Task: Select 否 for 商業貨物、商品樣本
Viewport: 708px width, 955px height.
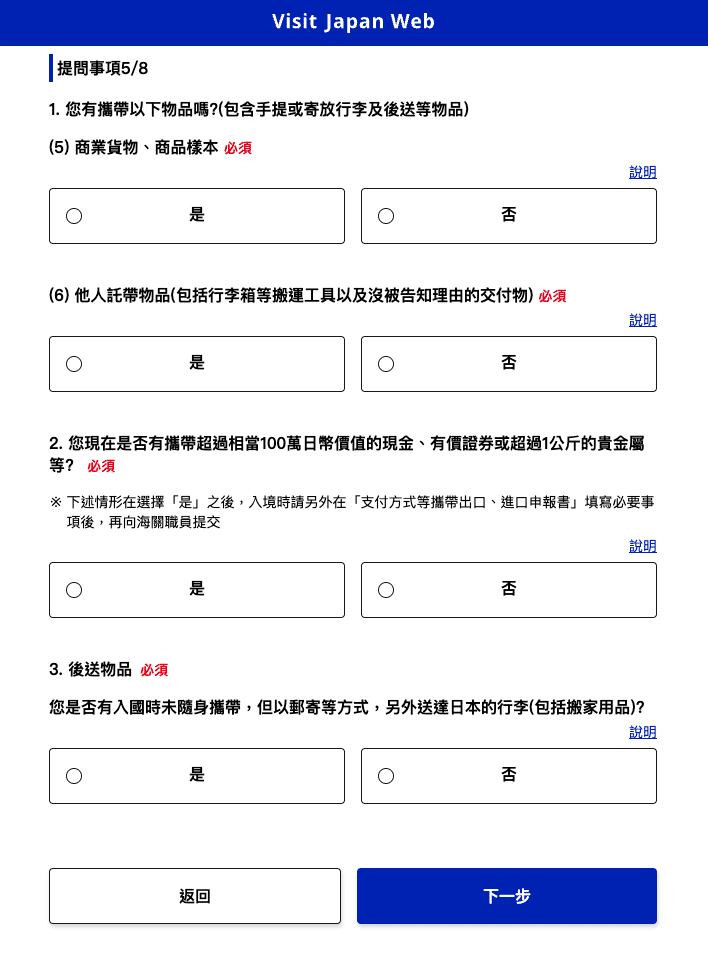Action: point(508,216)
